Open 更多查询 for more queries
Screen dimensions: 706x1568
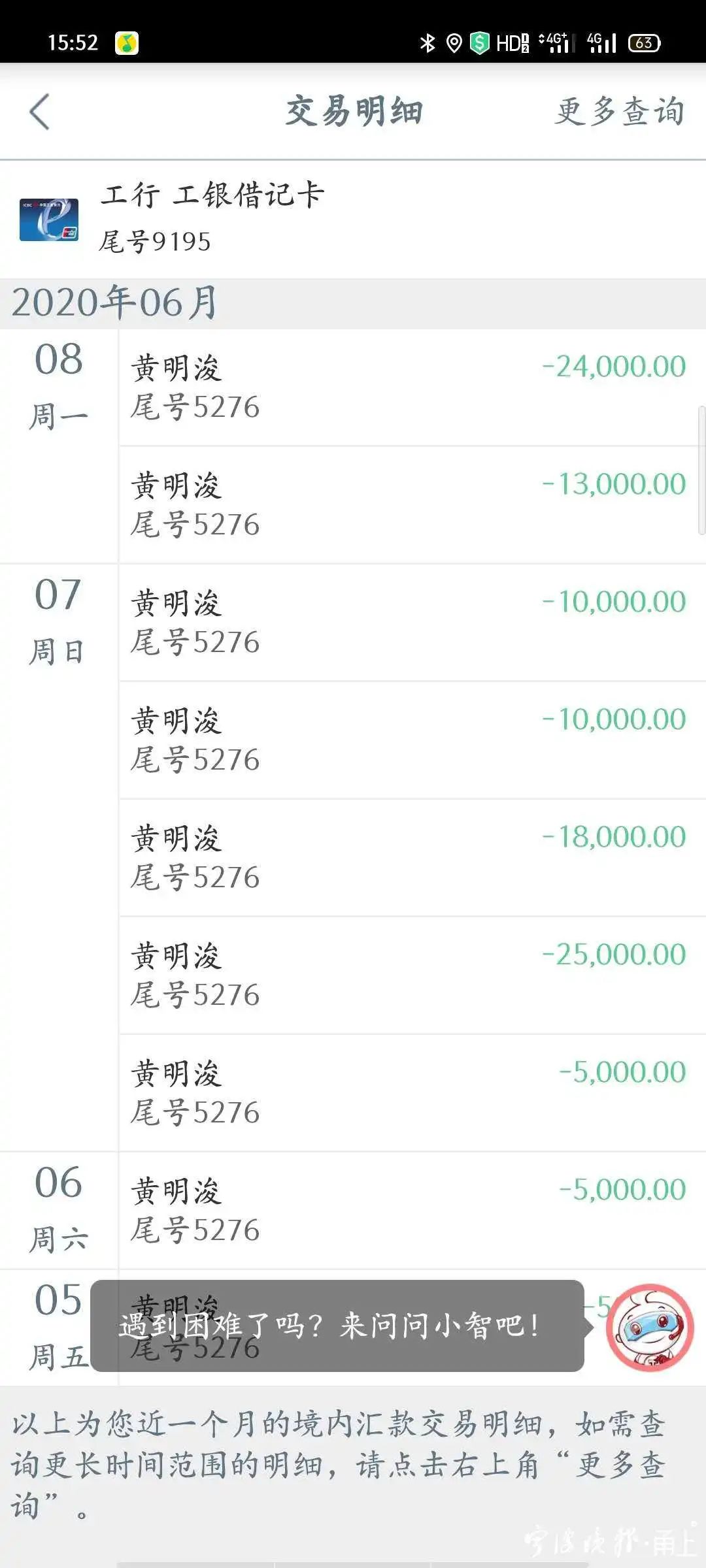coord(619,112)
